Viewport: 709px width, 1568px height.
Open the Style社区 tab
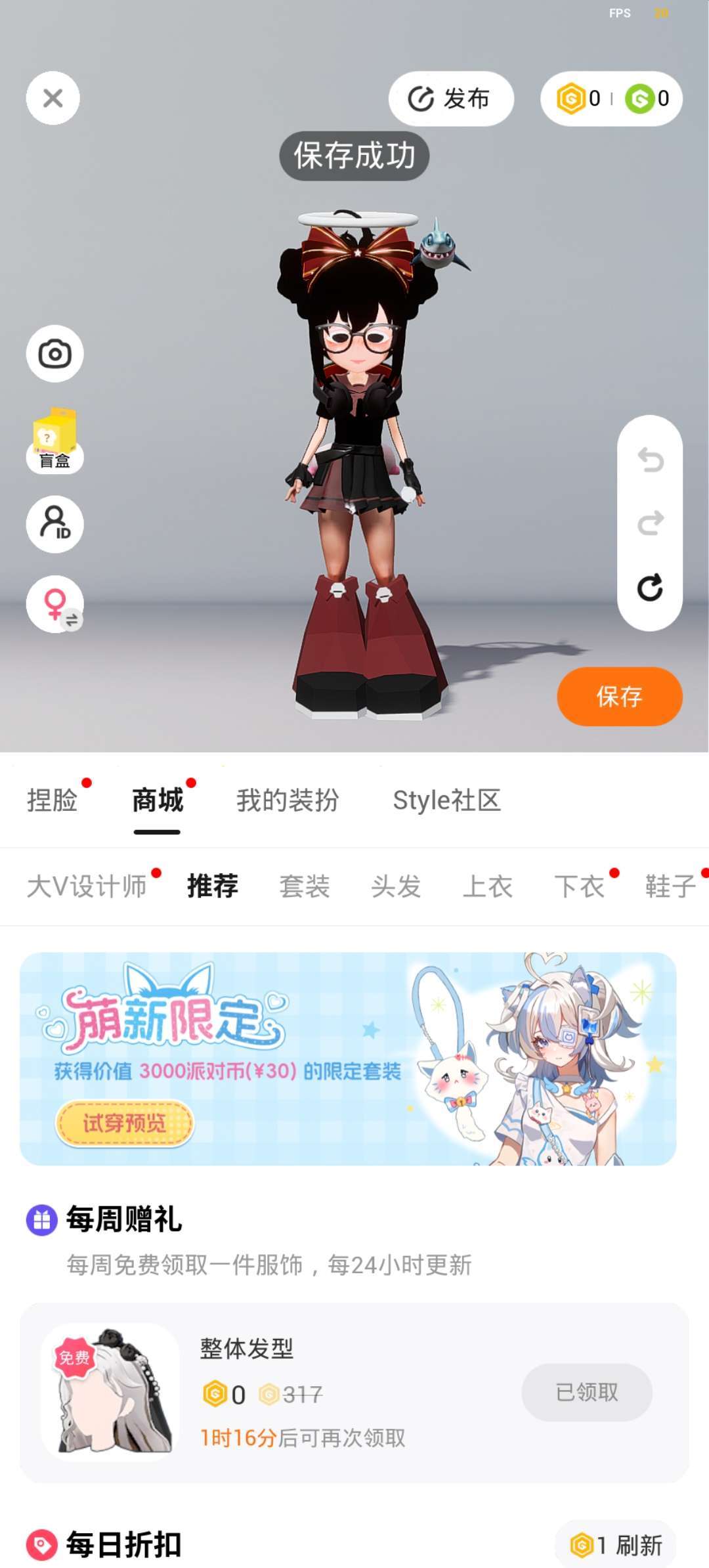[446, 800]
